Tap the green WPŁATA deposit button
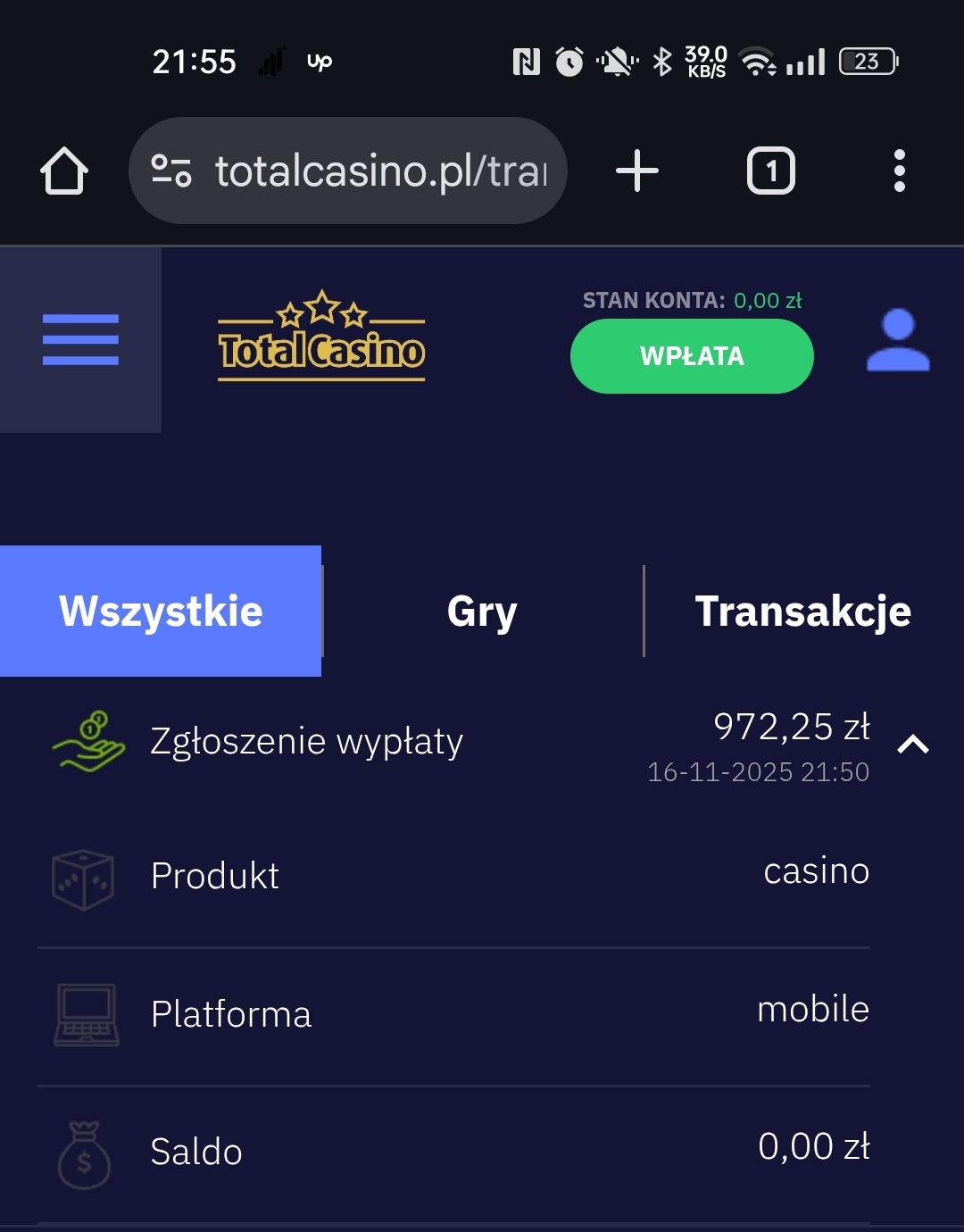The image size is (964, 1232). tap(692, 356)
